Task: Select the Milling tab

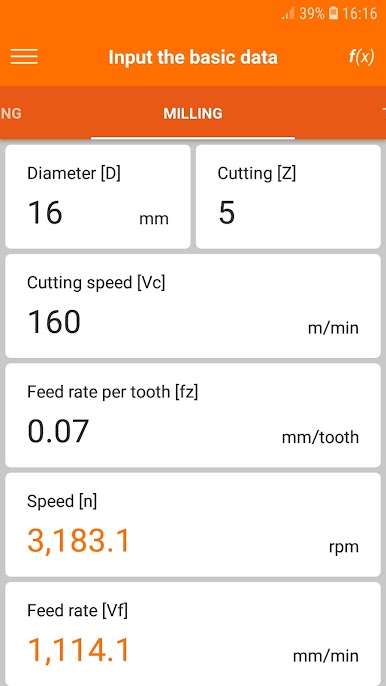Action: click(193, 113)
